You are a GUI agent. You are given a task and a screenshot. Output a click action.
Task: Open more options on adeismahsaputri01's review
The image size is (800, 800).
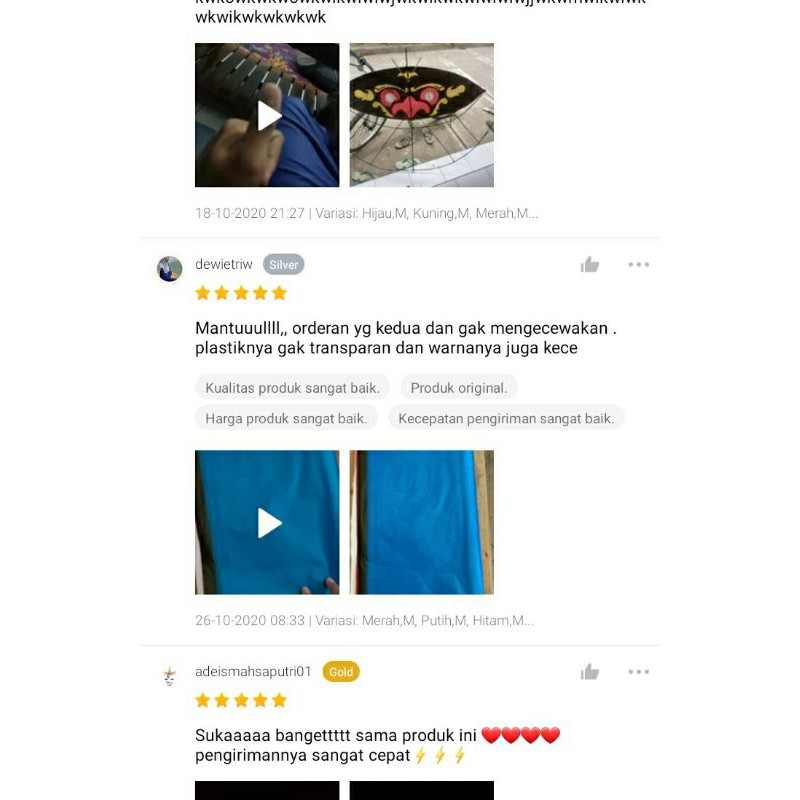click(638, 671)
